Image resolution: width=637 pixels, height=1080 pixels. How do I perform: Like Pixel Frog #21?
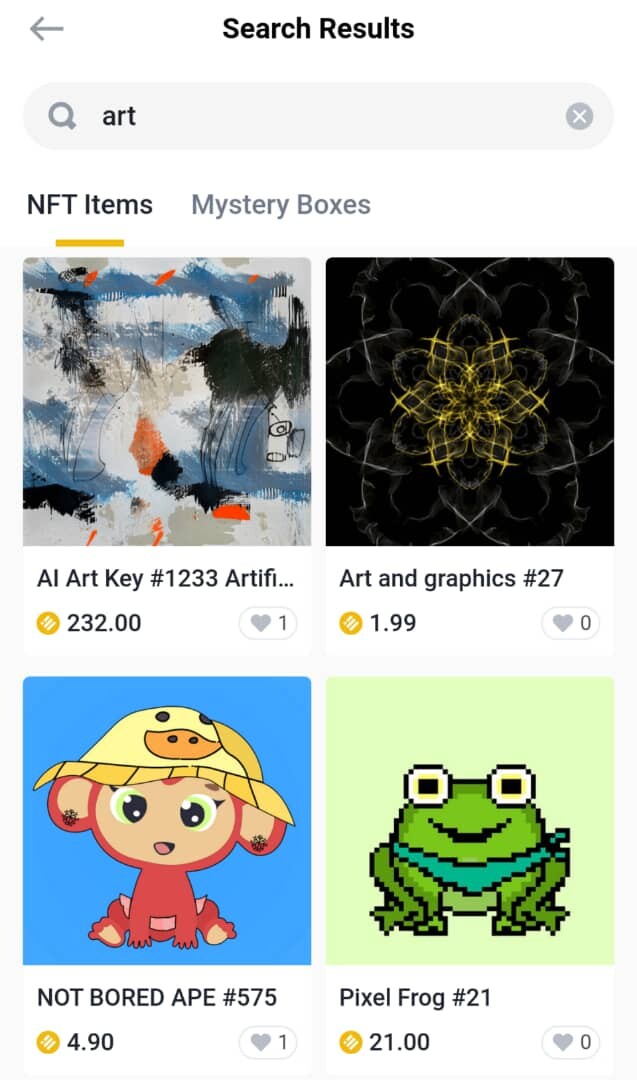click(571, 1043)
